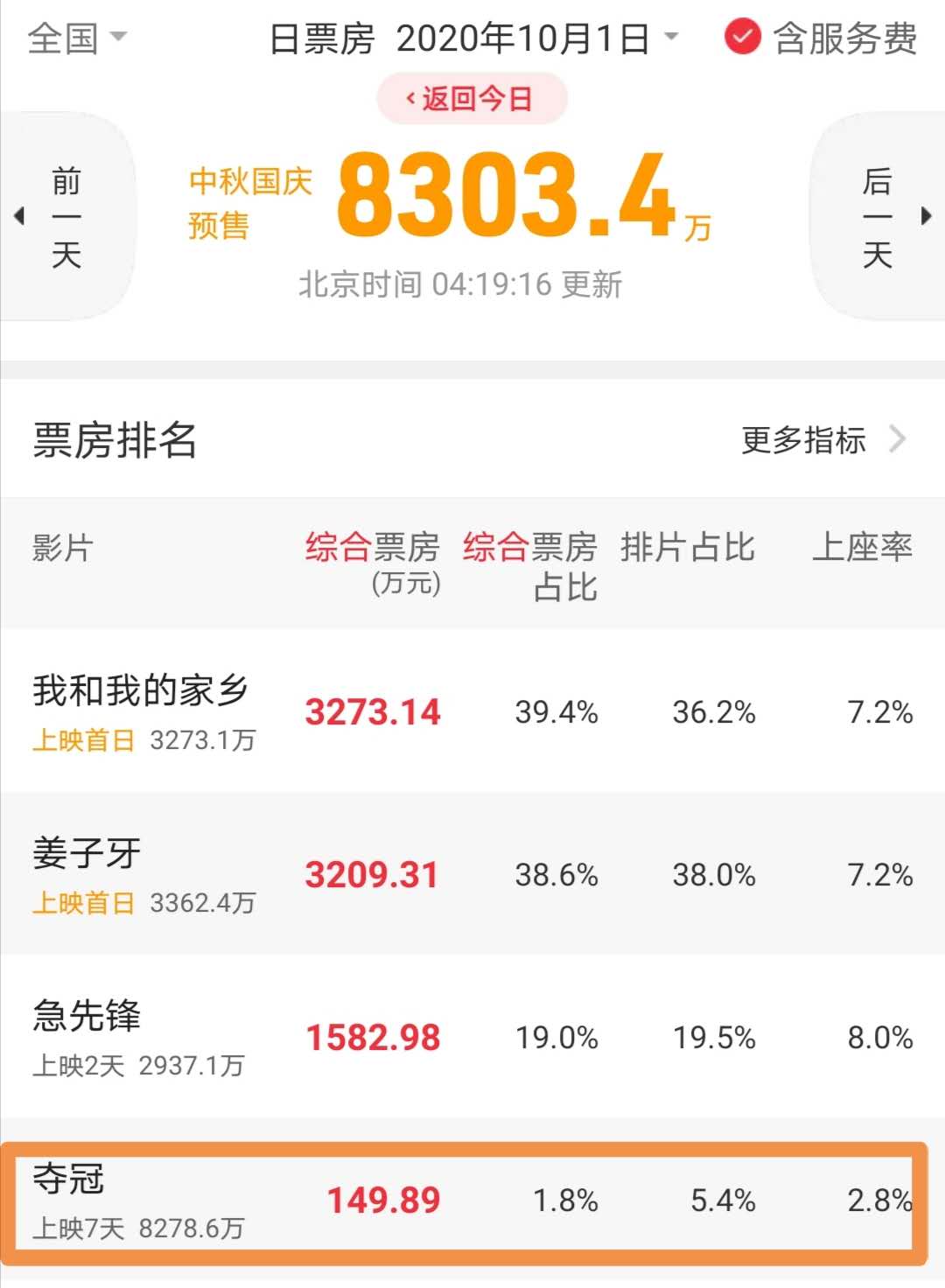The width and height of the screenshot is (945, 1288).
Task: Select the movie row for 姜子牙
Action: [x=472, y=875]
